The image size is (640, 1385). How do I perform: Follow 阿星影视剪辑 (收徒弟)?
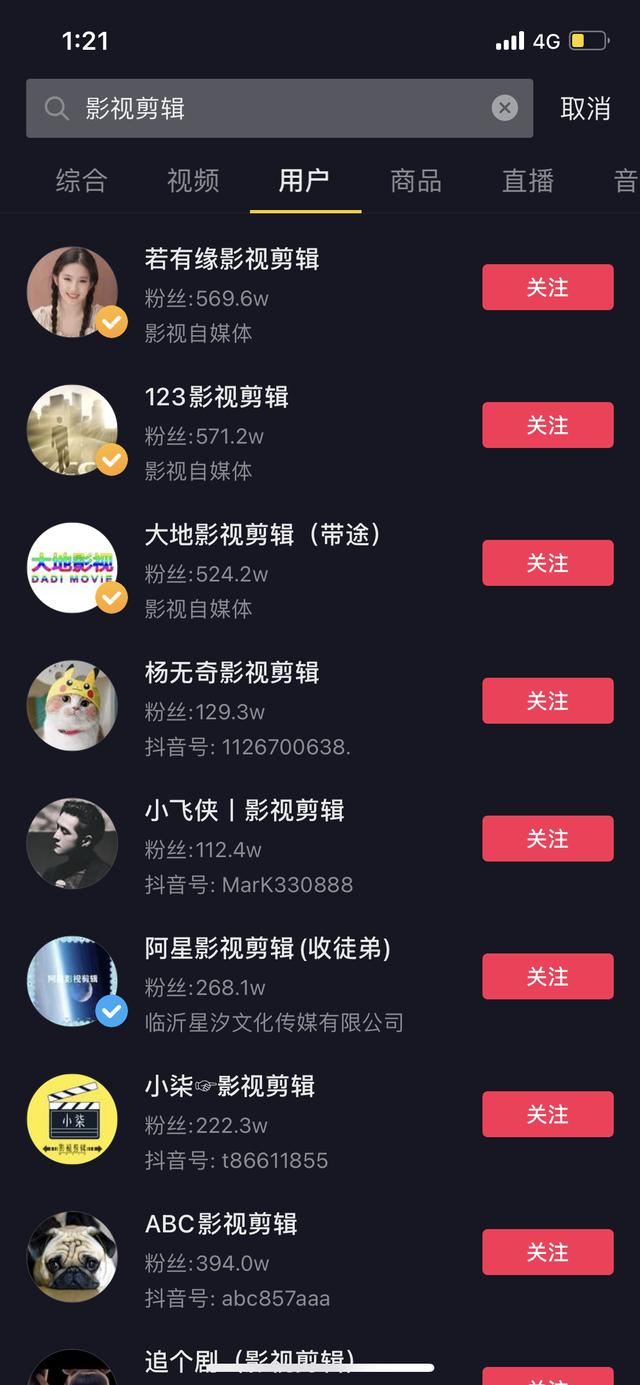(547, 978)
